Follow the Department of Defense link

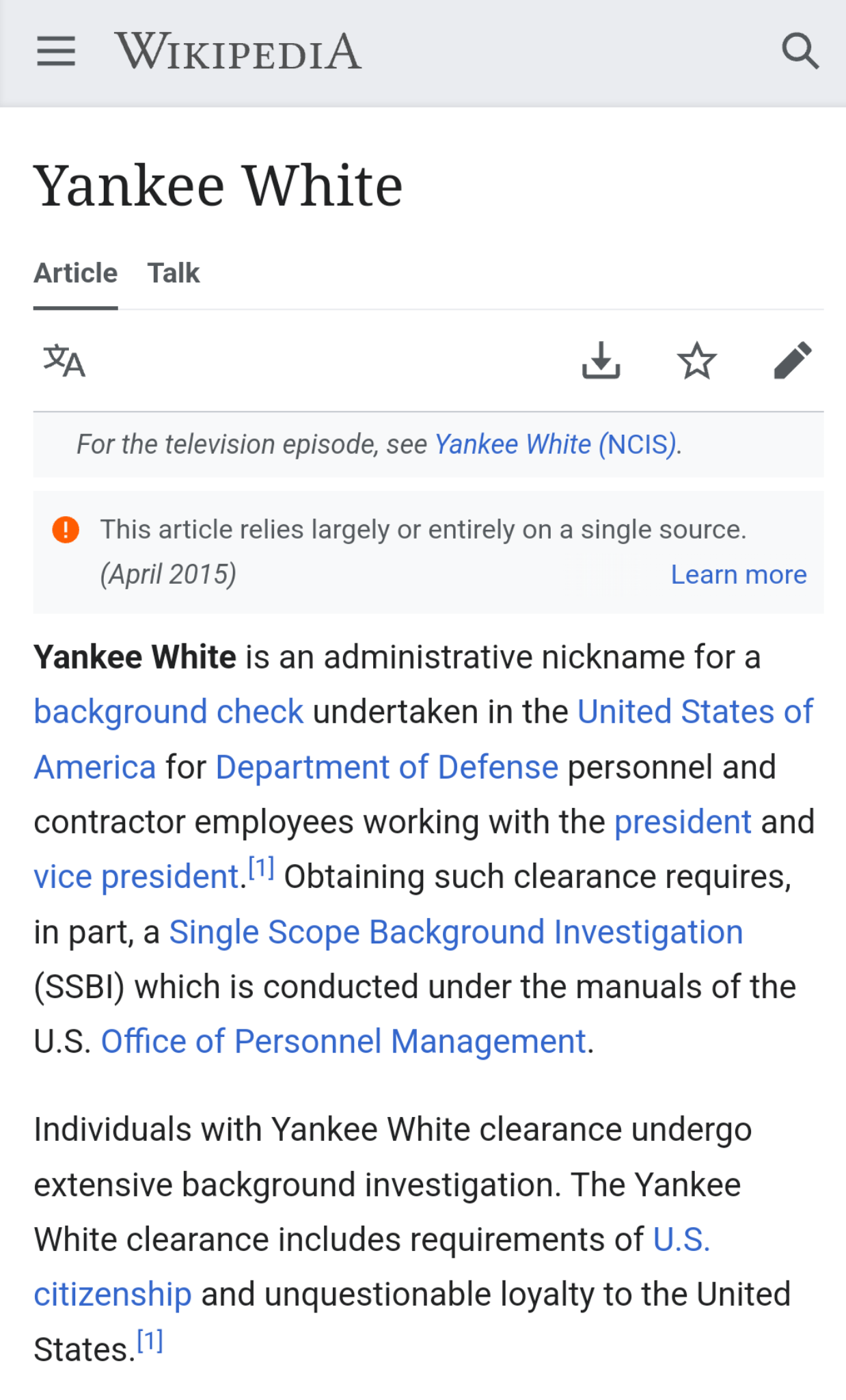click(387, 767)
